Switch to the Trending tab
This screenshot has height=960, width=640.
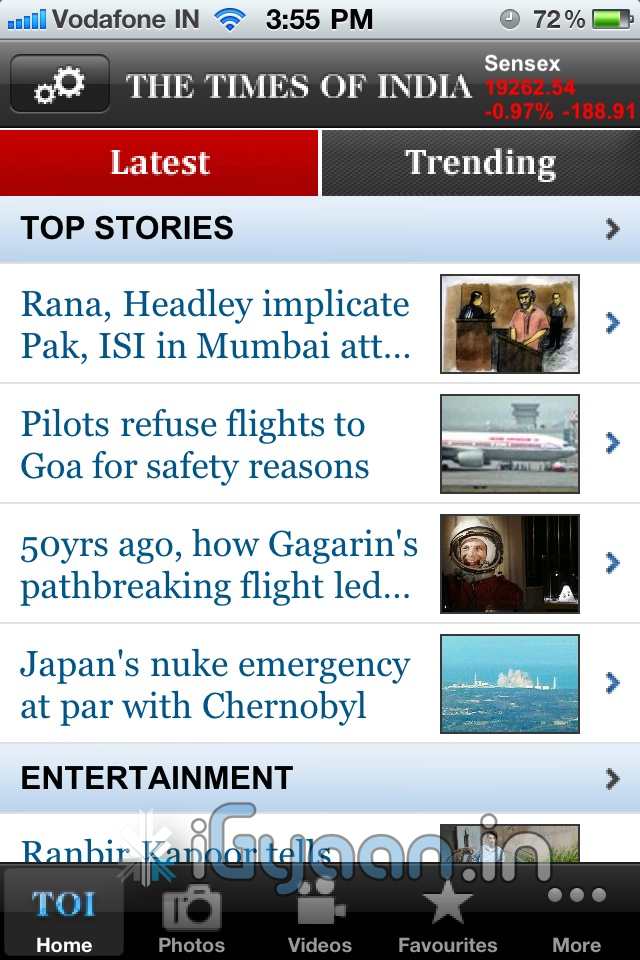480,162
